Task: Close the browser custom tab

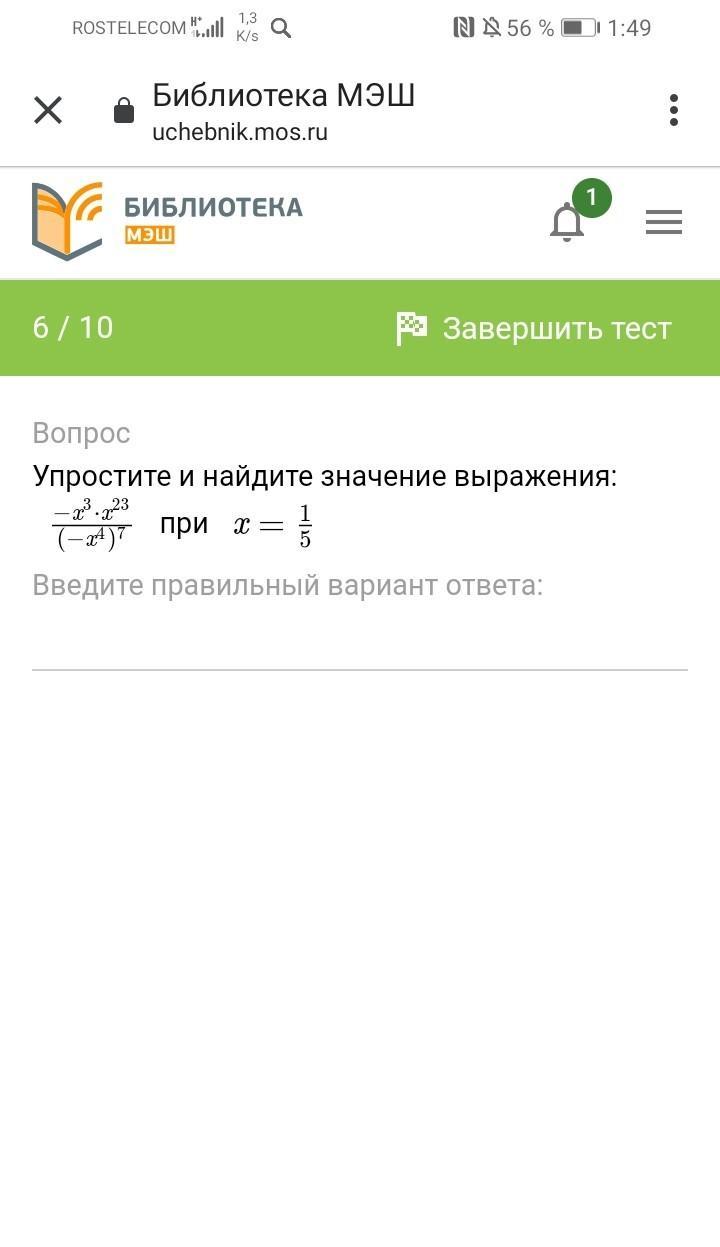Action: coord(48,110)
